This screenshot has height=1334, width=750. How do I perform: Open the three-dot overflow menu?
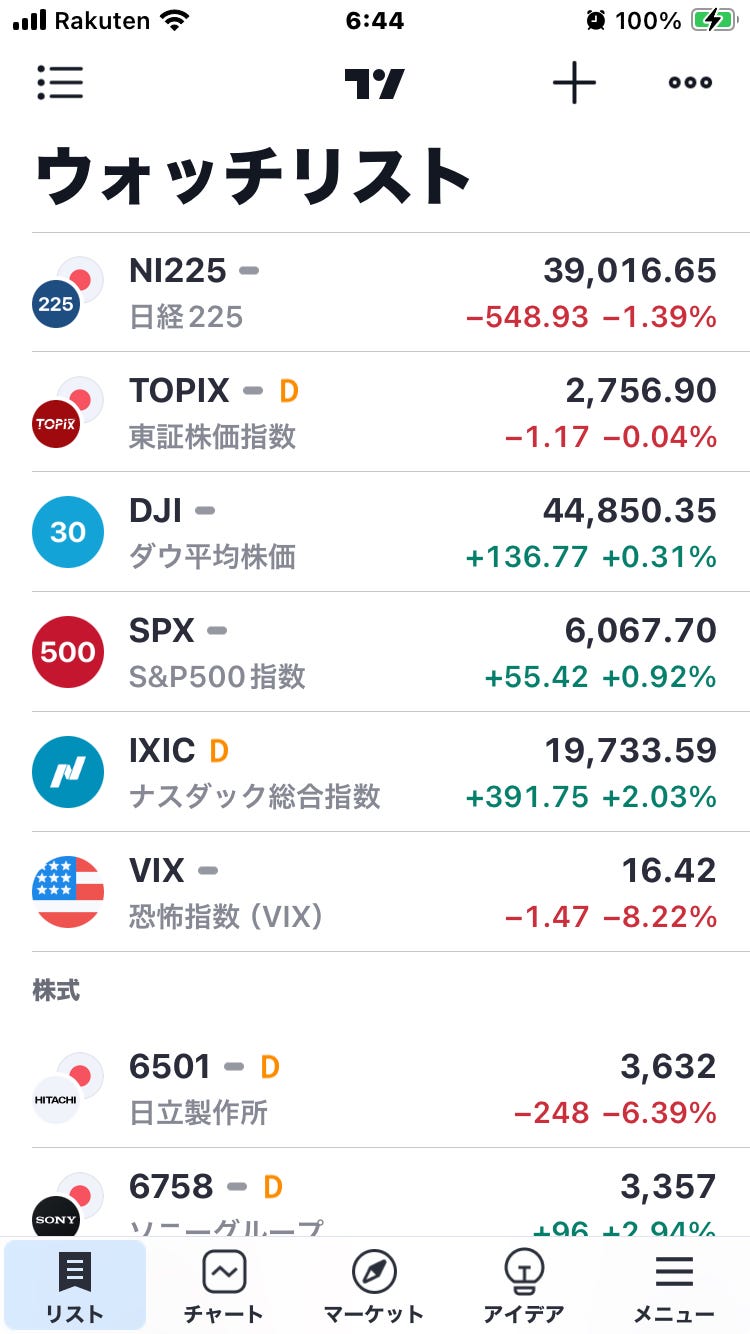point(690,82)
